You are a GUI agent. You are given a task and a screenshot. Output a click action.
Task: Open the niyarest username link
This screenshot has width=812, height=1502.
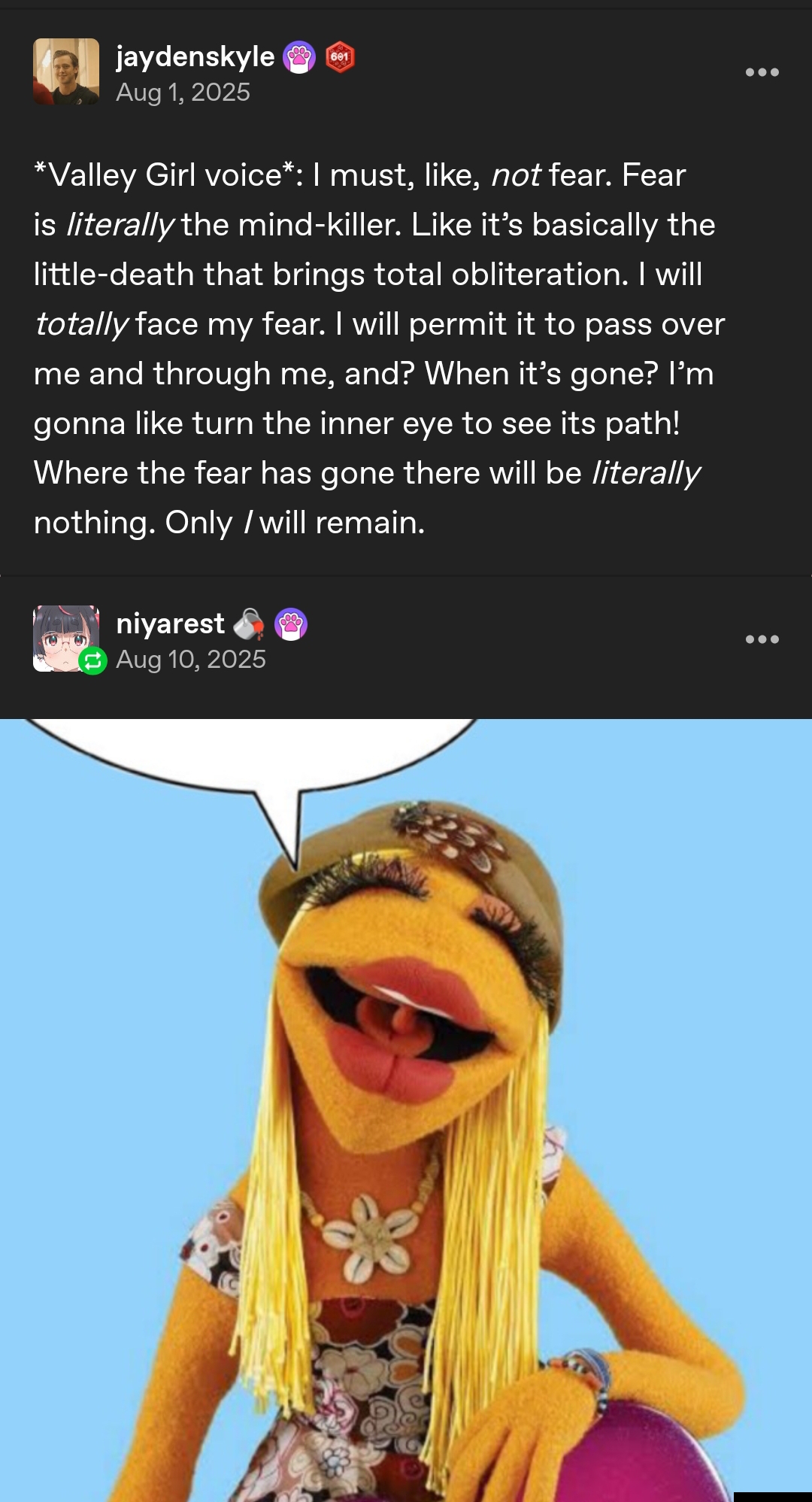[x=170, y=624]
